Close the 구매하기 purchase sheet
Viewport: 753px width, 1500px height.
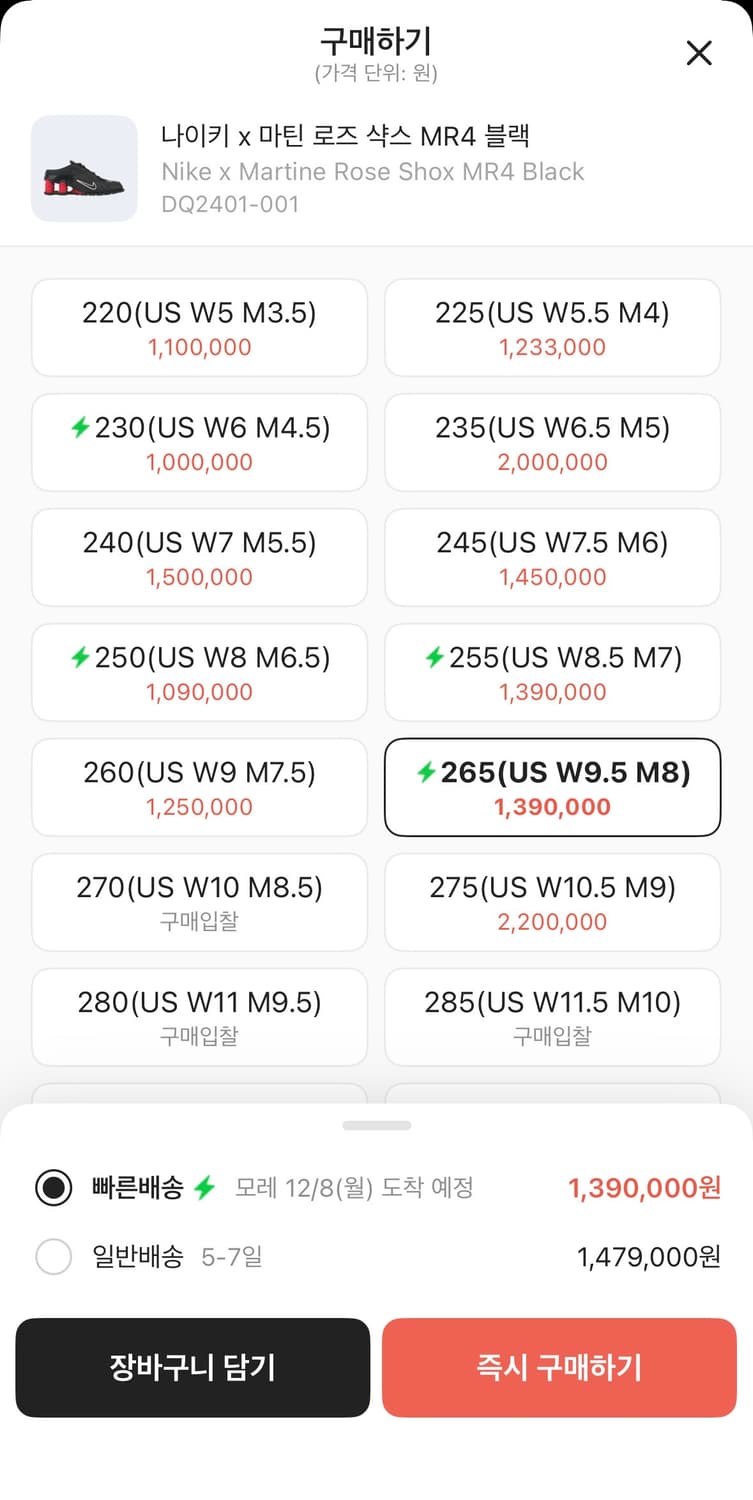[698, 53]
